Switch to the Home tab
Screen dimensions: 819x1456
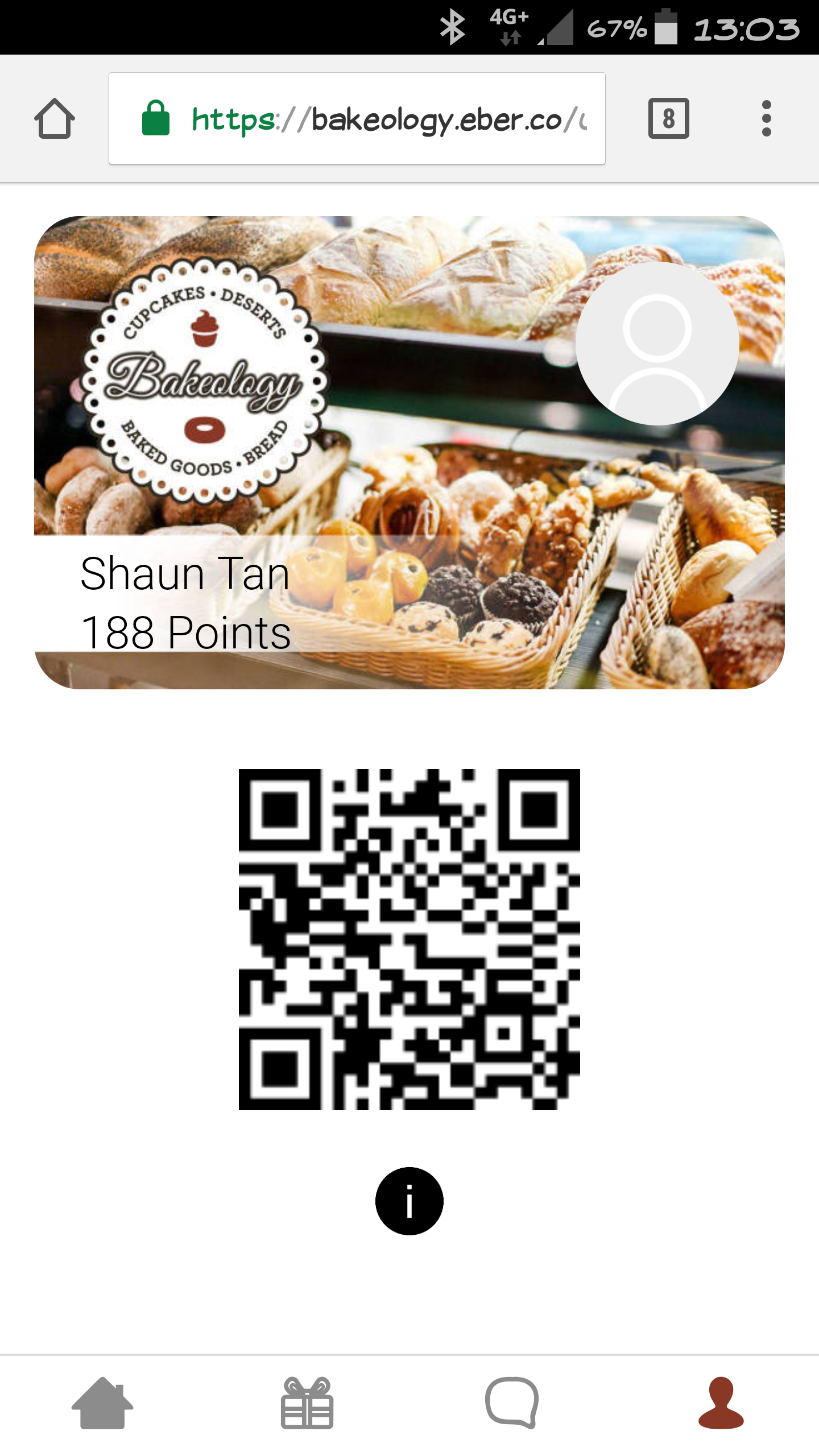pos(102,1403)
